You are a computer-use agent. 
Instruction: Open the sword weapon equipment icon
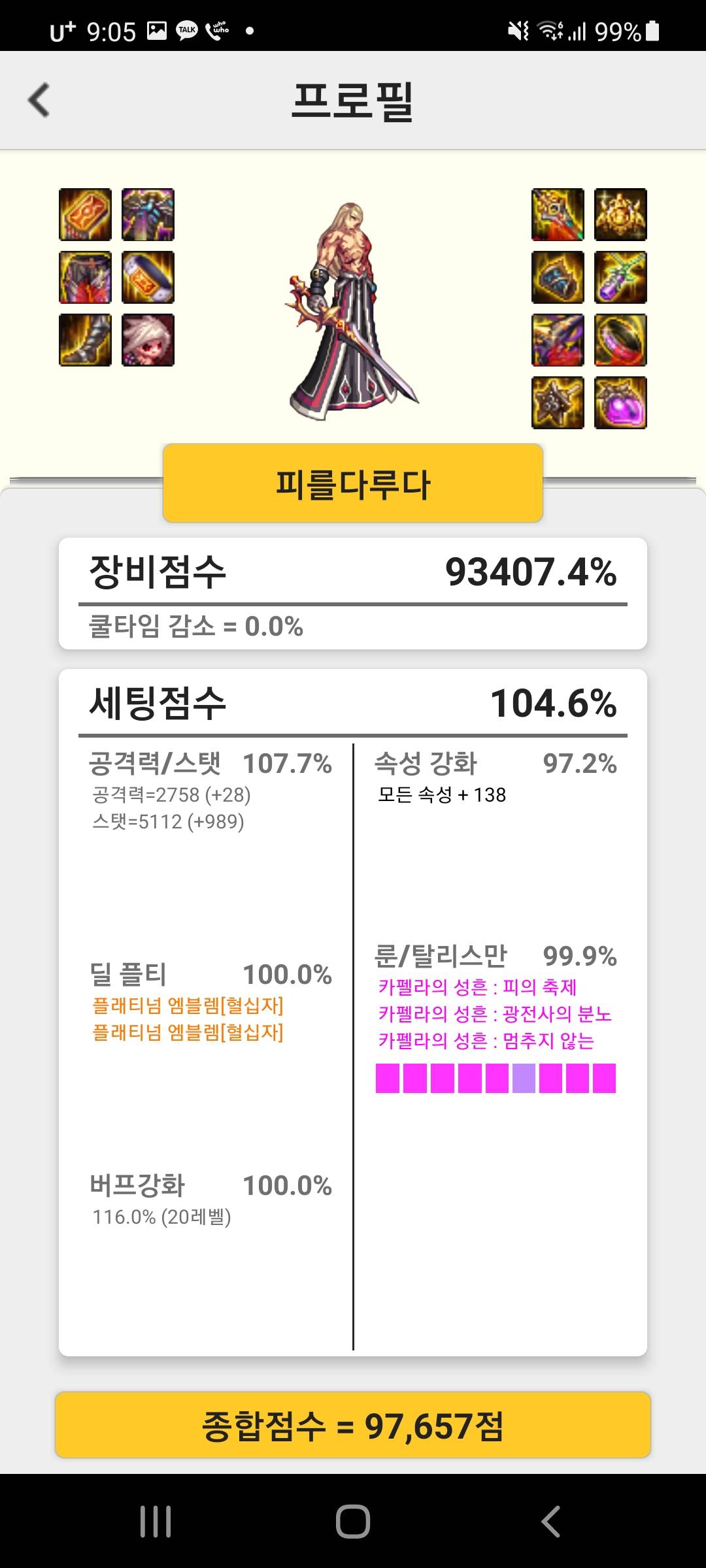point(558,214)
